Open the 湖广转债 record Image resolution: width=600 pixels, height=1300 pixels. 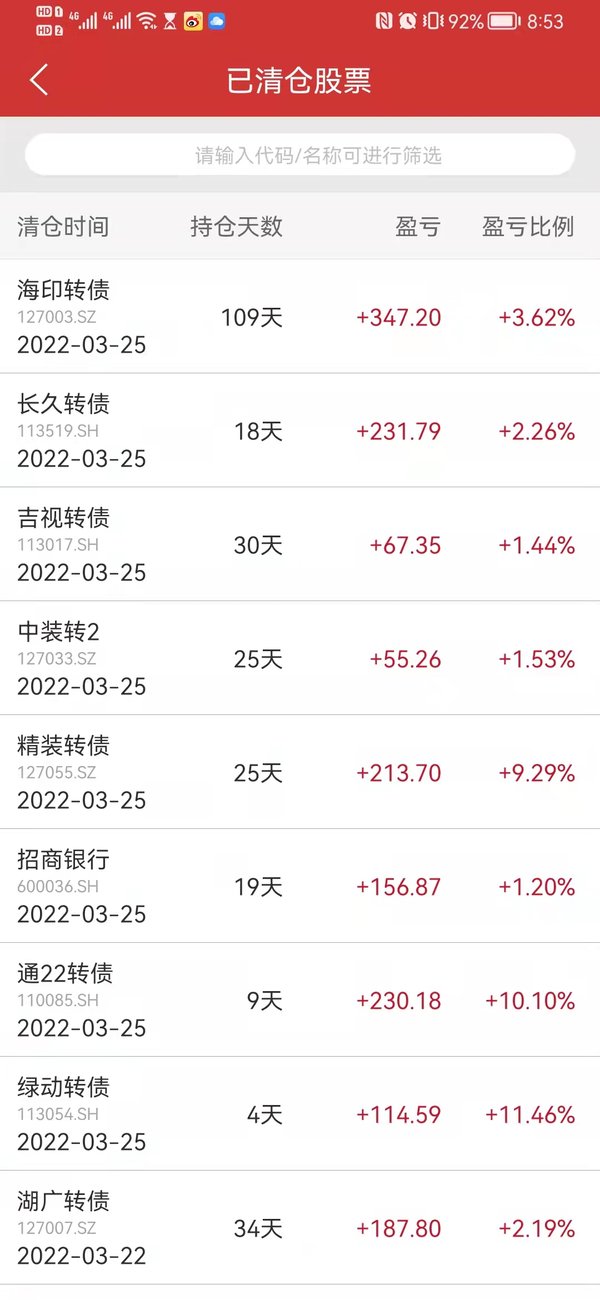pos(300,1228)
